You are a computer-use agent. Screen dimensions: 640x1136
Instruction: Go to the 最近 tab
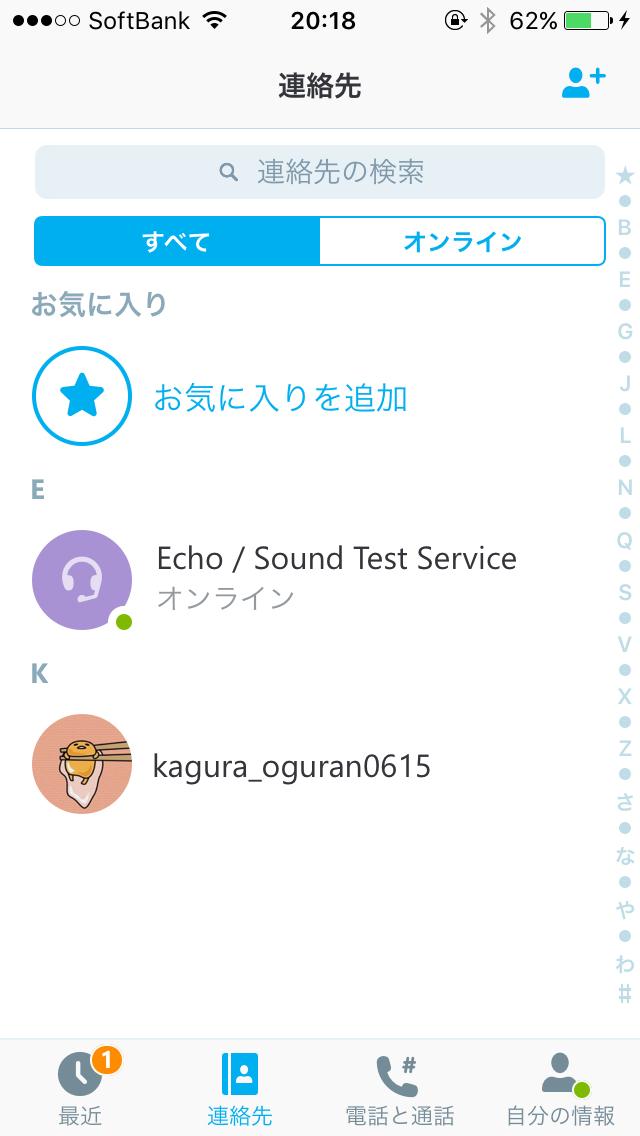(x=81, y=1088)
